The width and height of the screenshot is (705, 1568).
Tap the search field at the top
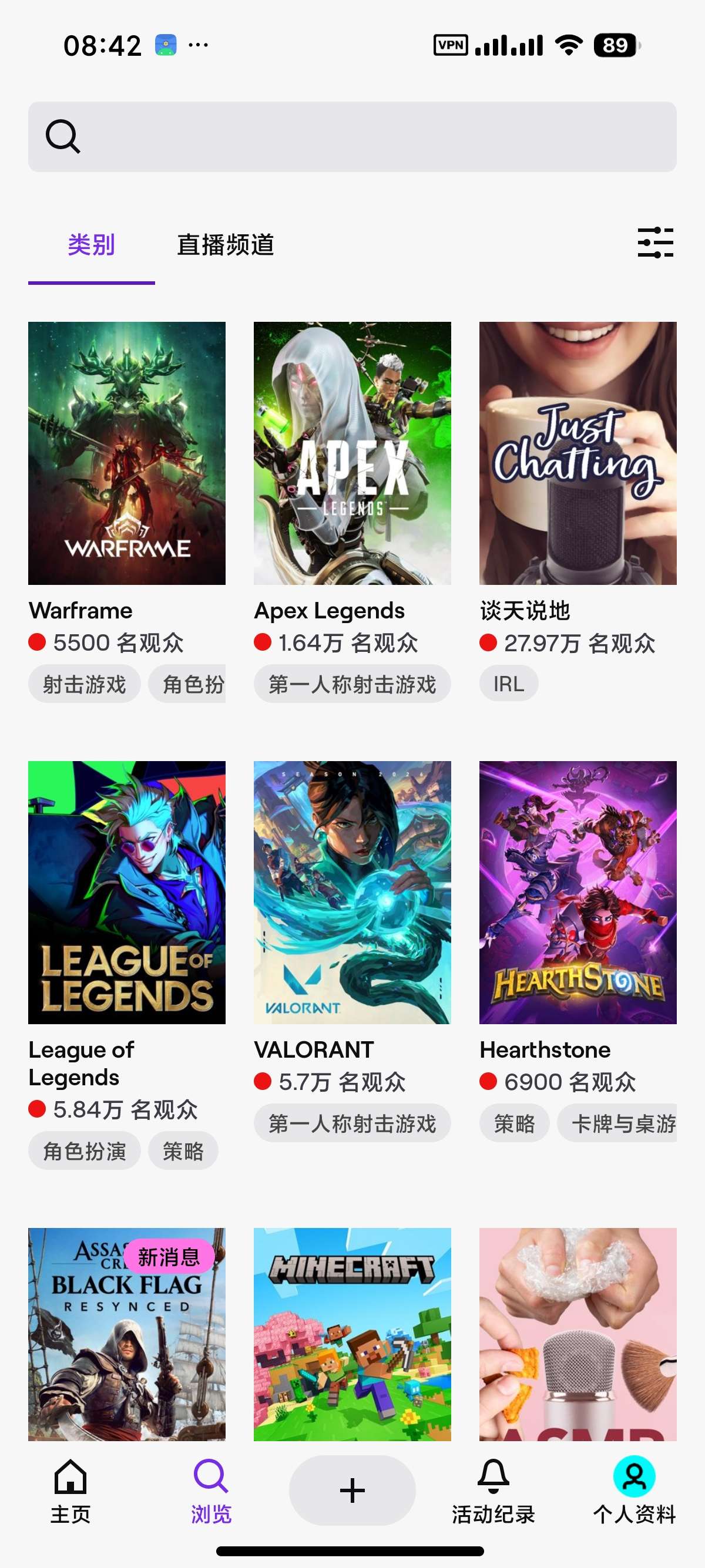click(x=352, y=136)
